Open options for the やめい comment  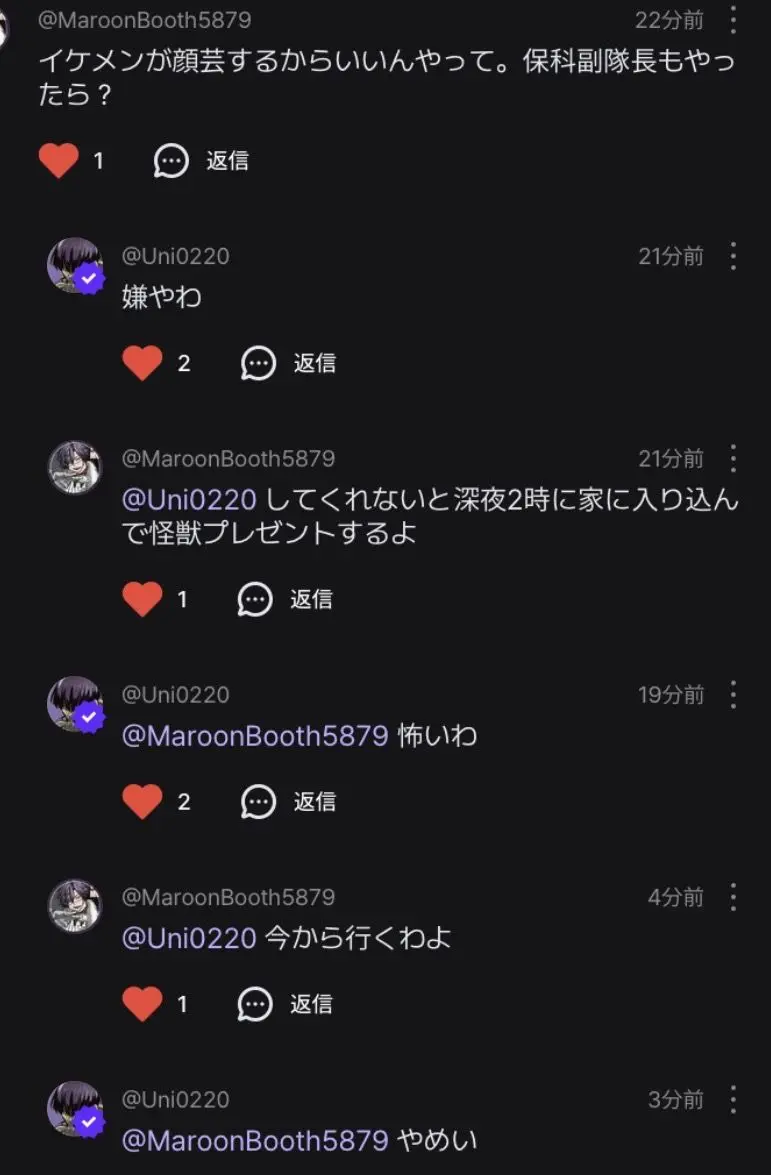click(x=733, y=1099)
